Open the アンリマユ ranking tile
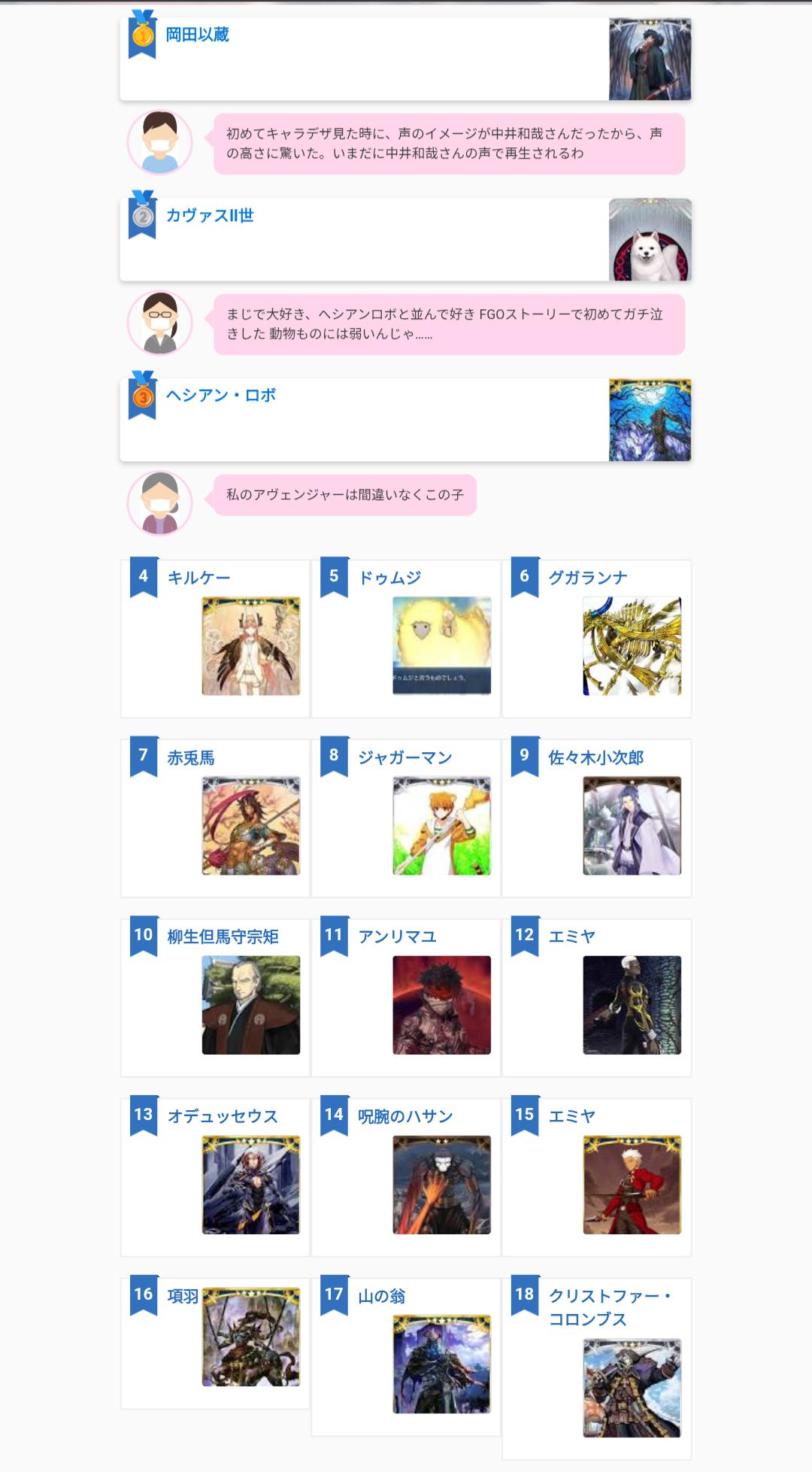 [x=406, y=998]
